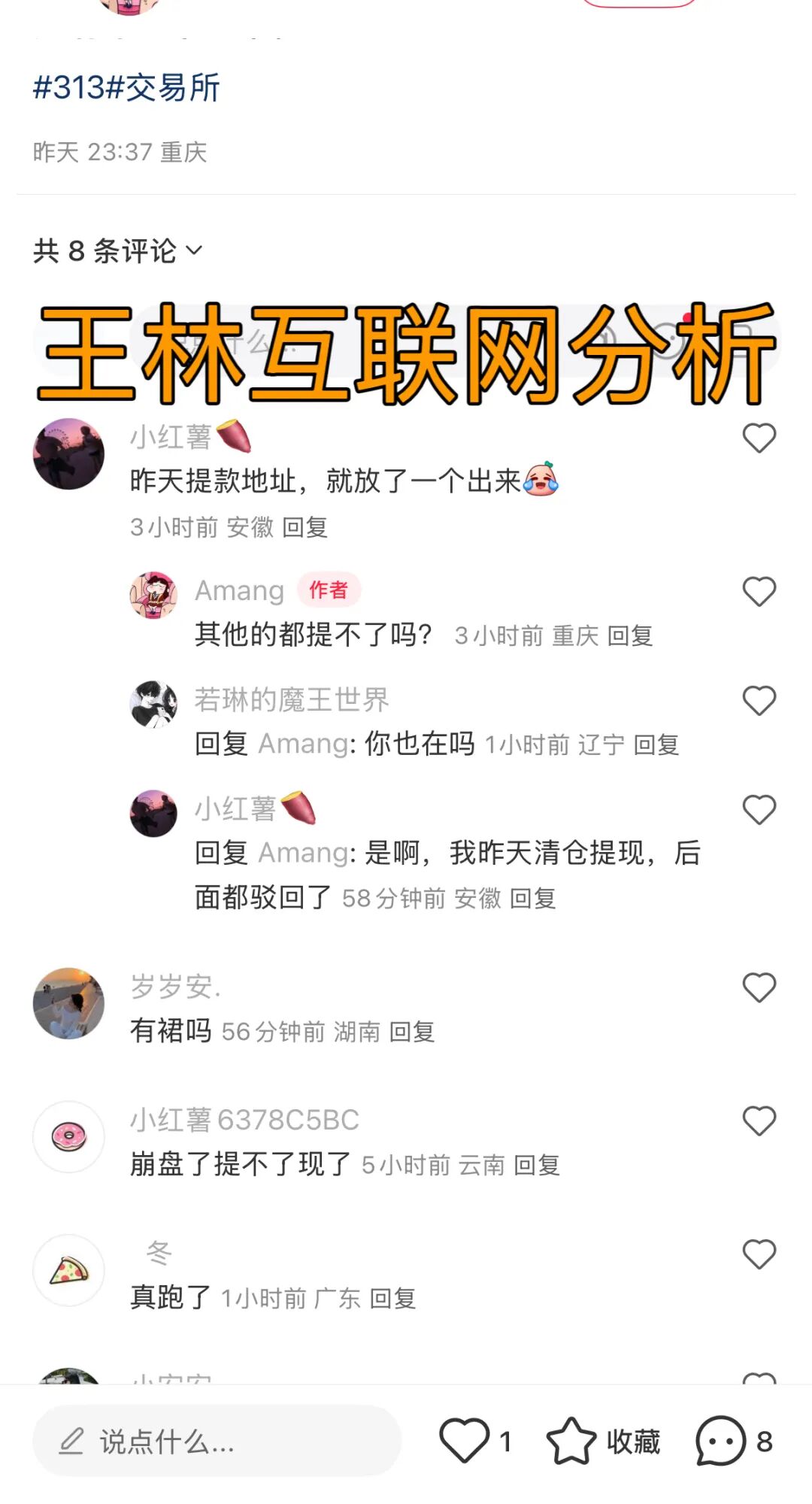812x1504 pixels.
Task: Tap the 说点什么 comment input box
Action: (x=217, y=1441)
